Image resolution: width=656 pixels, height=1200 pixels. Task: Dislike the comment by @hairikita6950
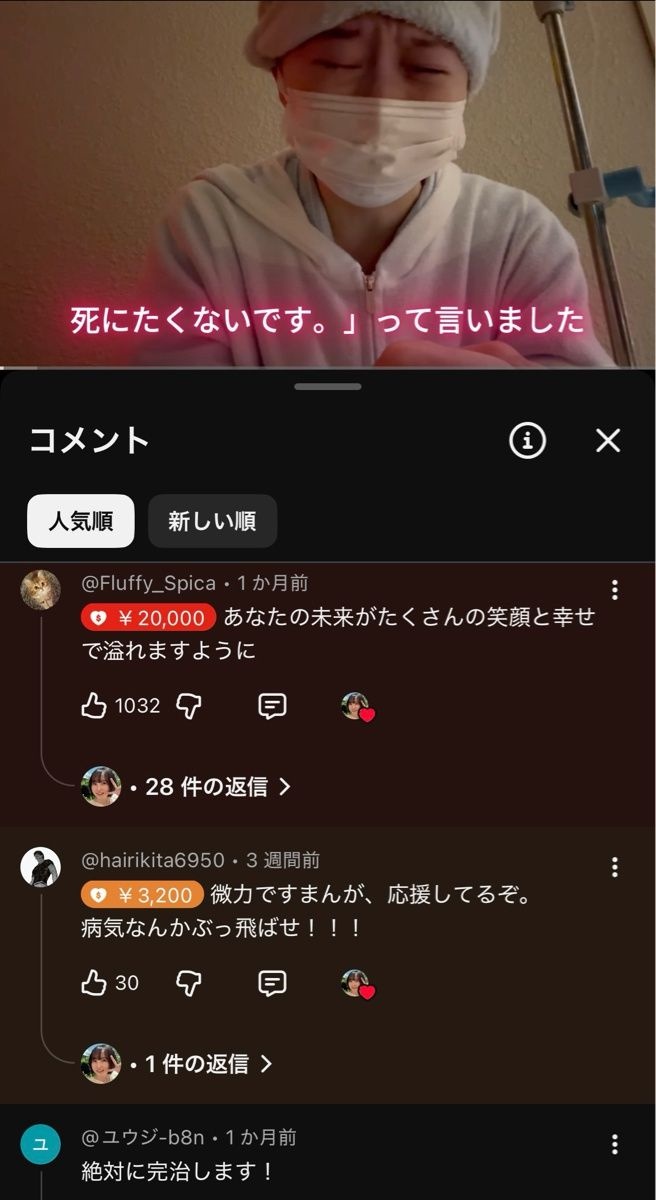(189, 983)
